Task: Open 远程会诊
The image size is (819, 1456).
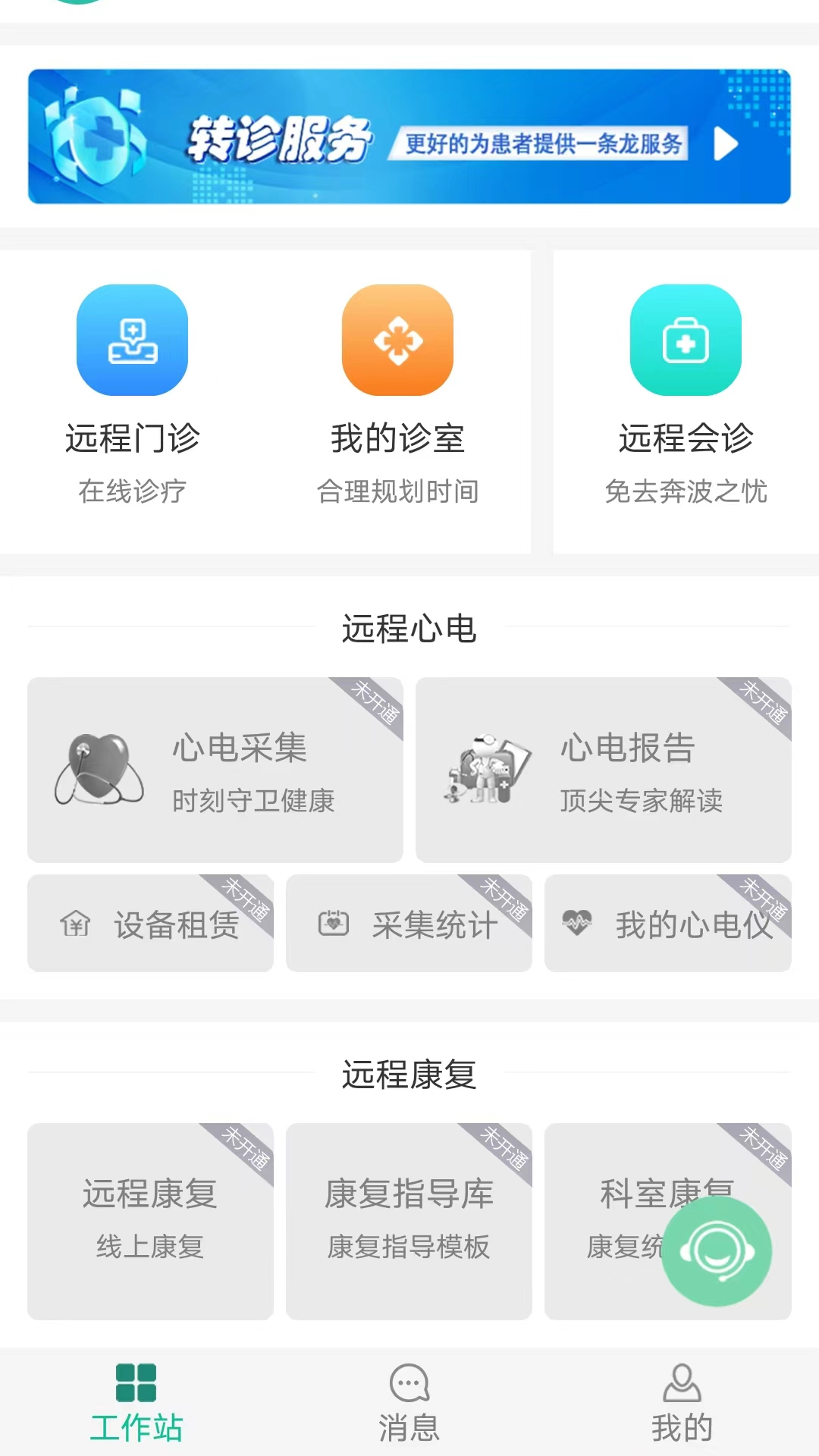Action: [x=686, y=394]
